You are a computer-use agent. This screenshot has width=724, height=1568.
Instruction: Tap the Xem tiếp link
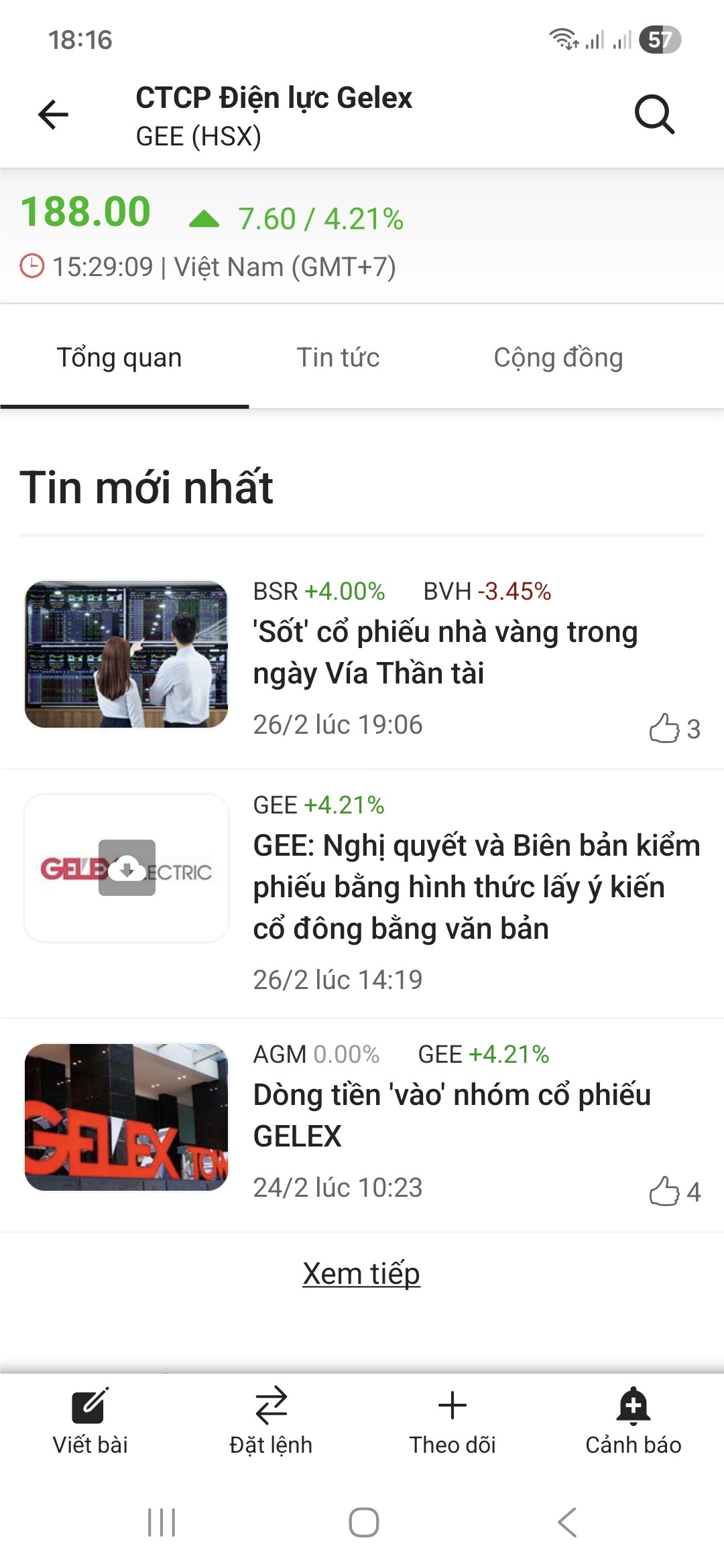[x=361, y=1274]
